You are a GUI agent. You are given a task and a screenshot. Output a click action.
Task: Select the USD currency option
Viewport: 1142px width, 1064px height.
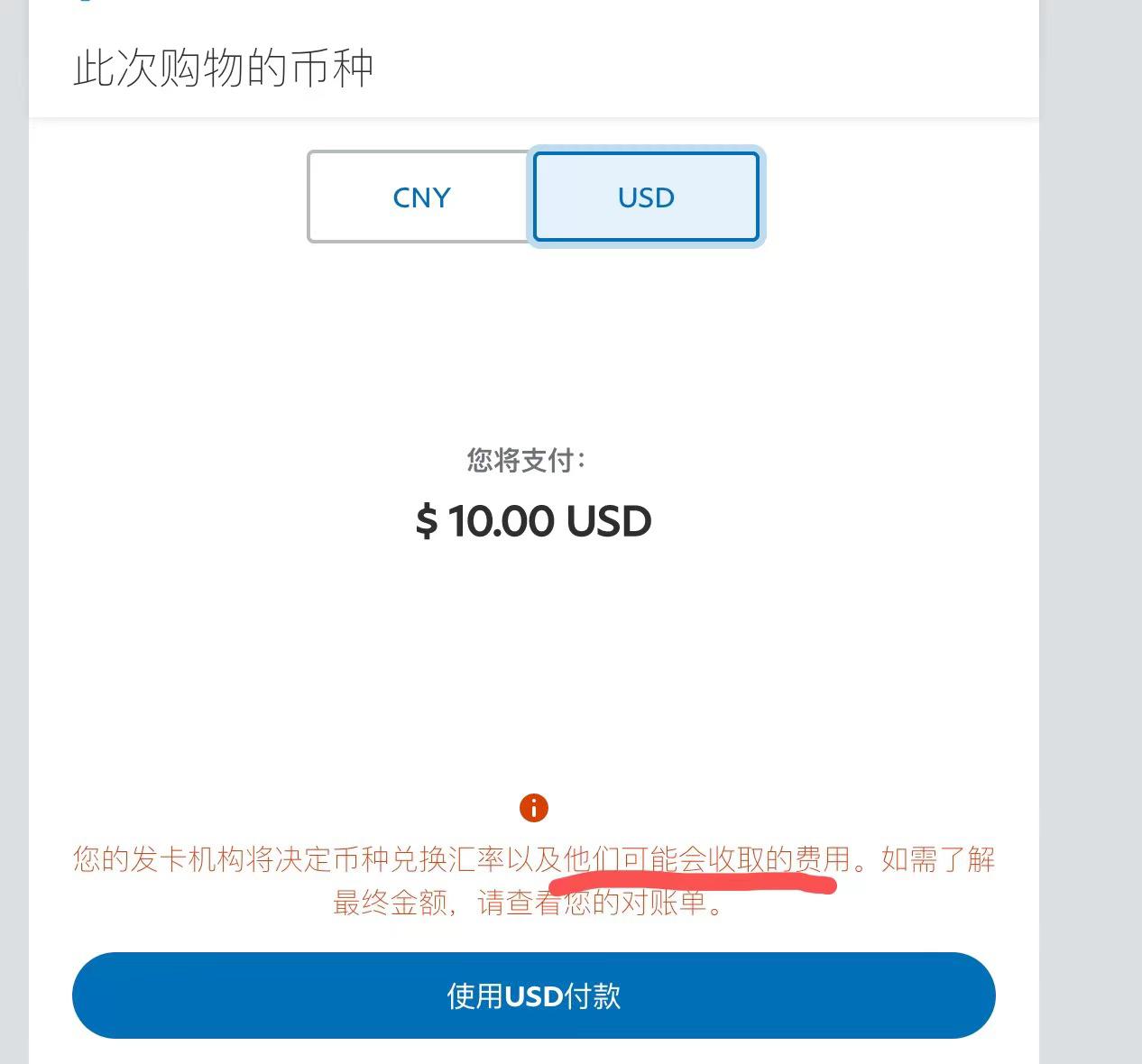pos(646,197)
